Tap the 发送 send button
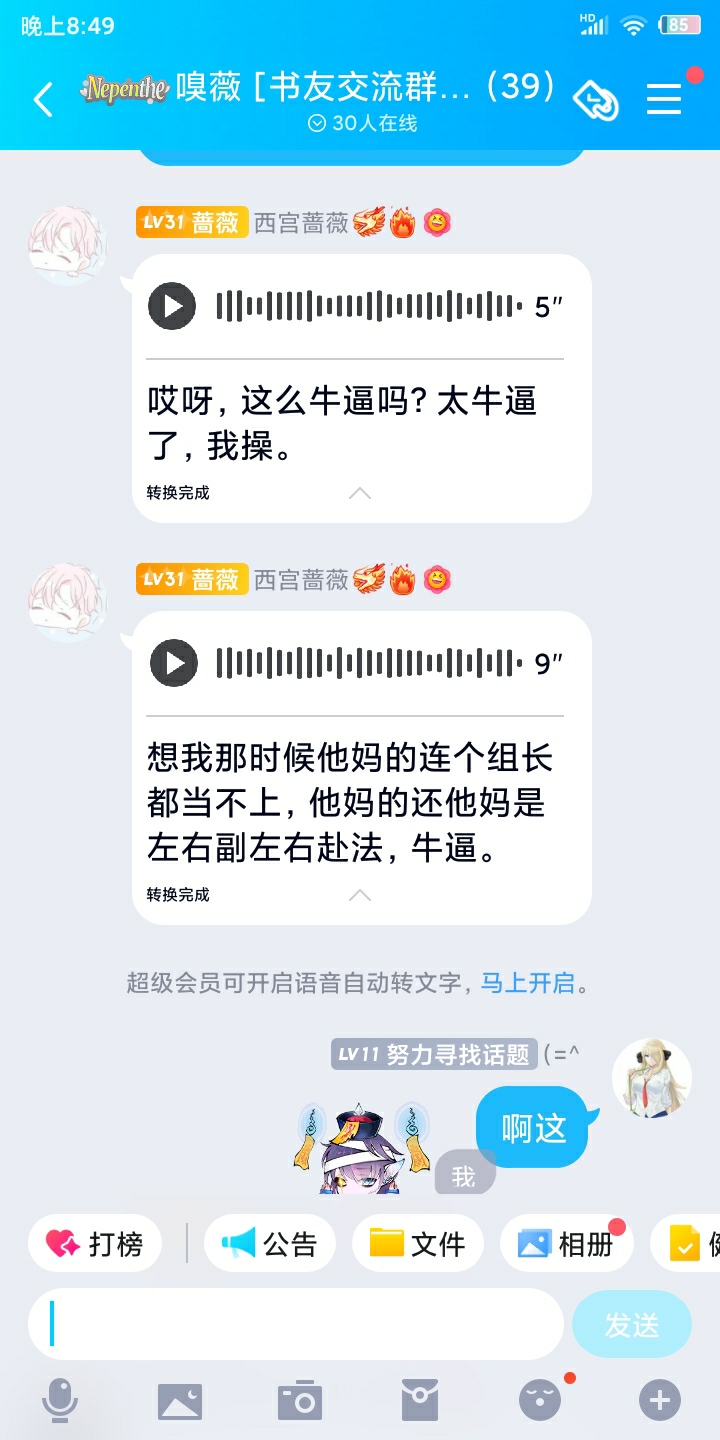Viewport: 720px width, 1440px height. pyautogui.click(x=631, y=1325)
